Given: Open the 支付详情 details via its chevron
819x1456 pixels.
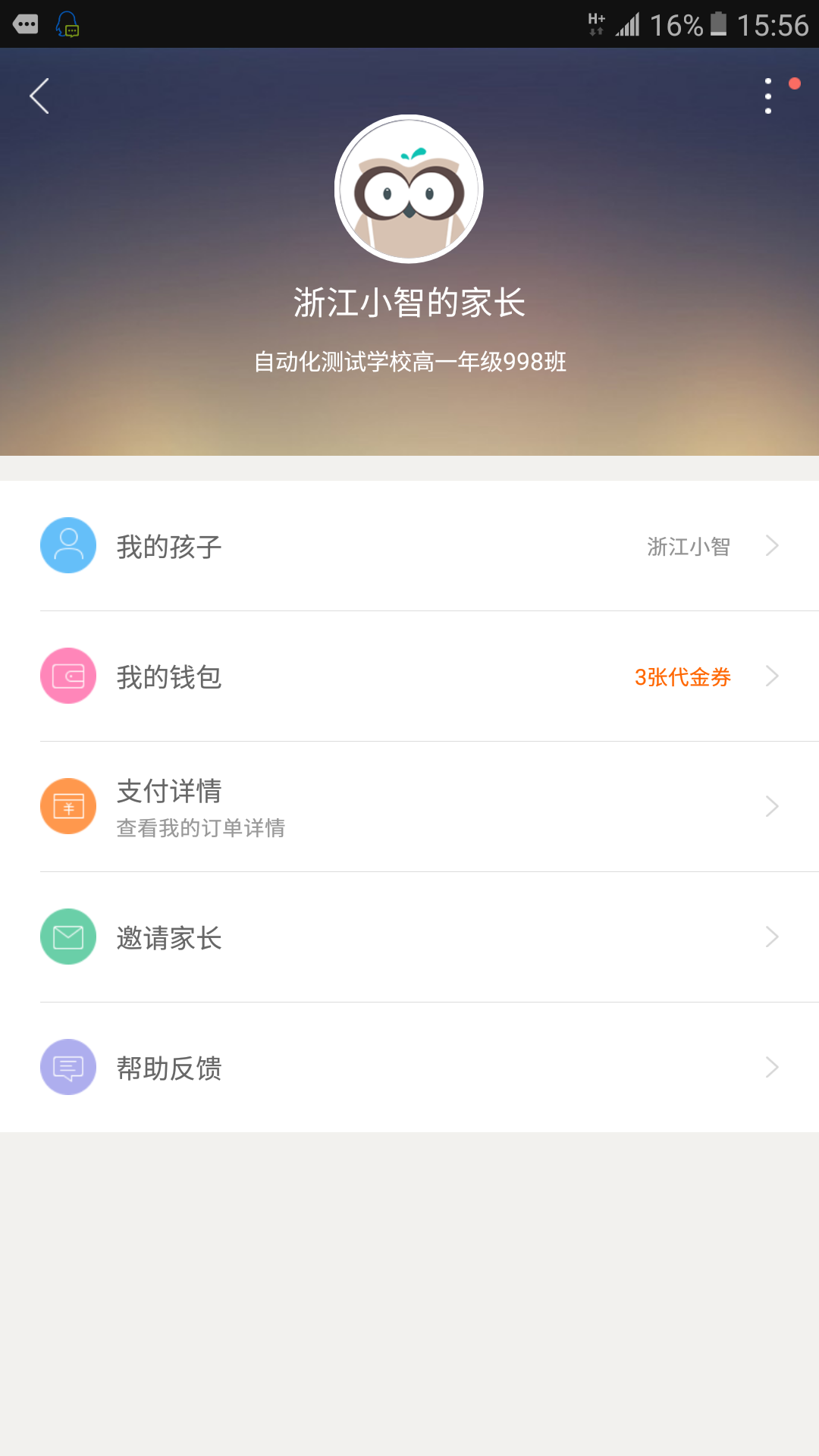Looking at the screenshot, I should [771, 806].
